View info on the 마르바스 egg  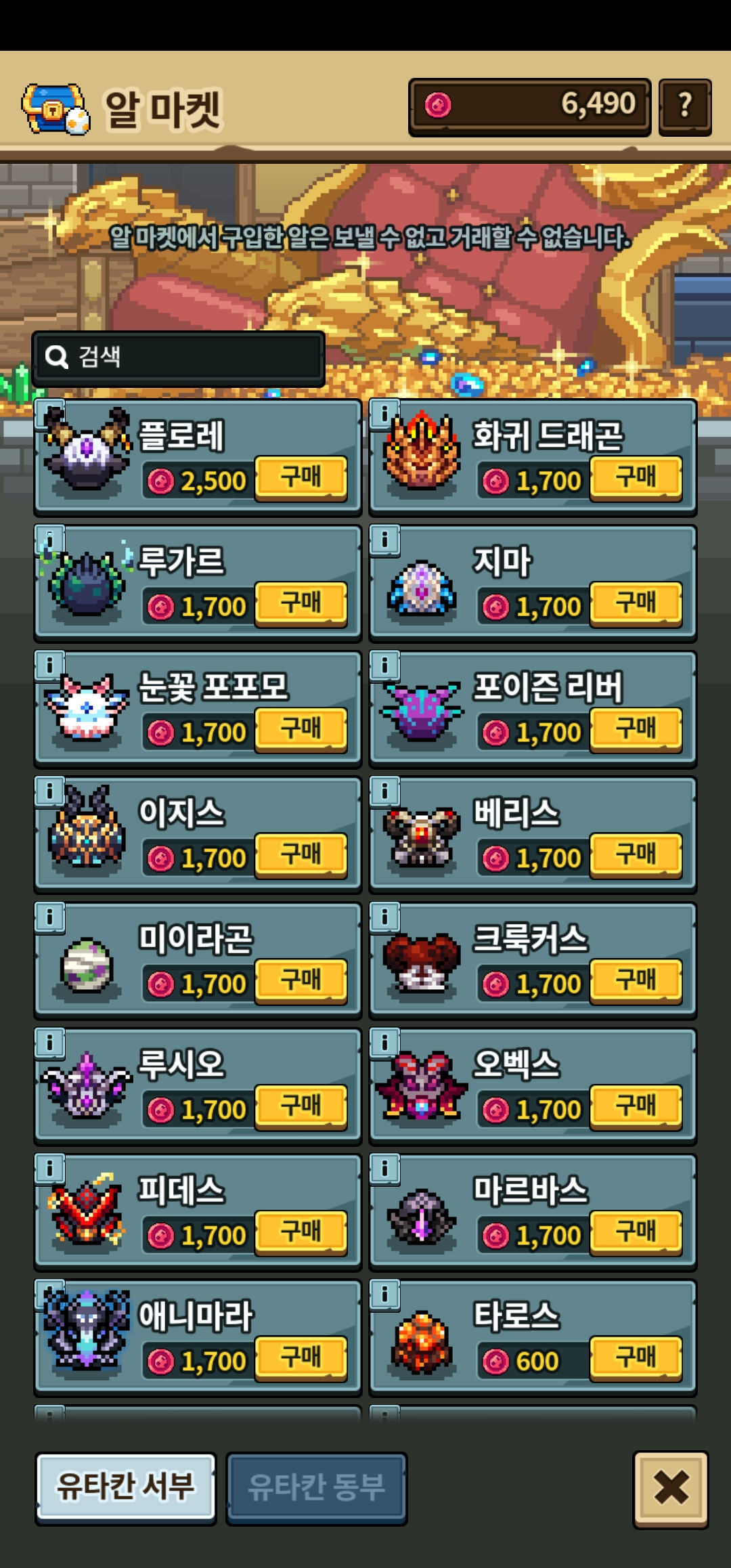384,1169
